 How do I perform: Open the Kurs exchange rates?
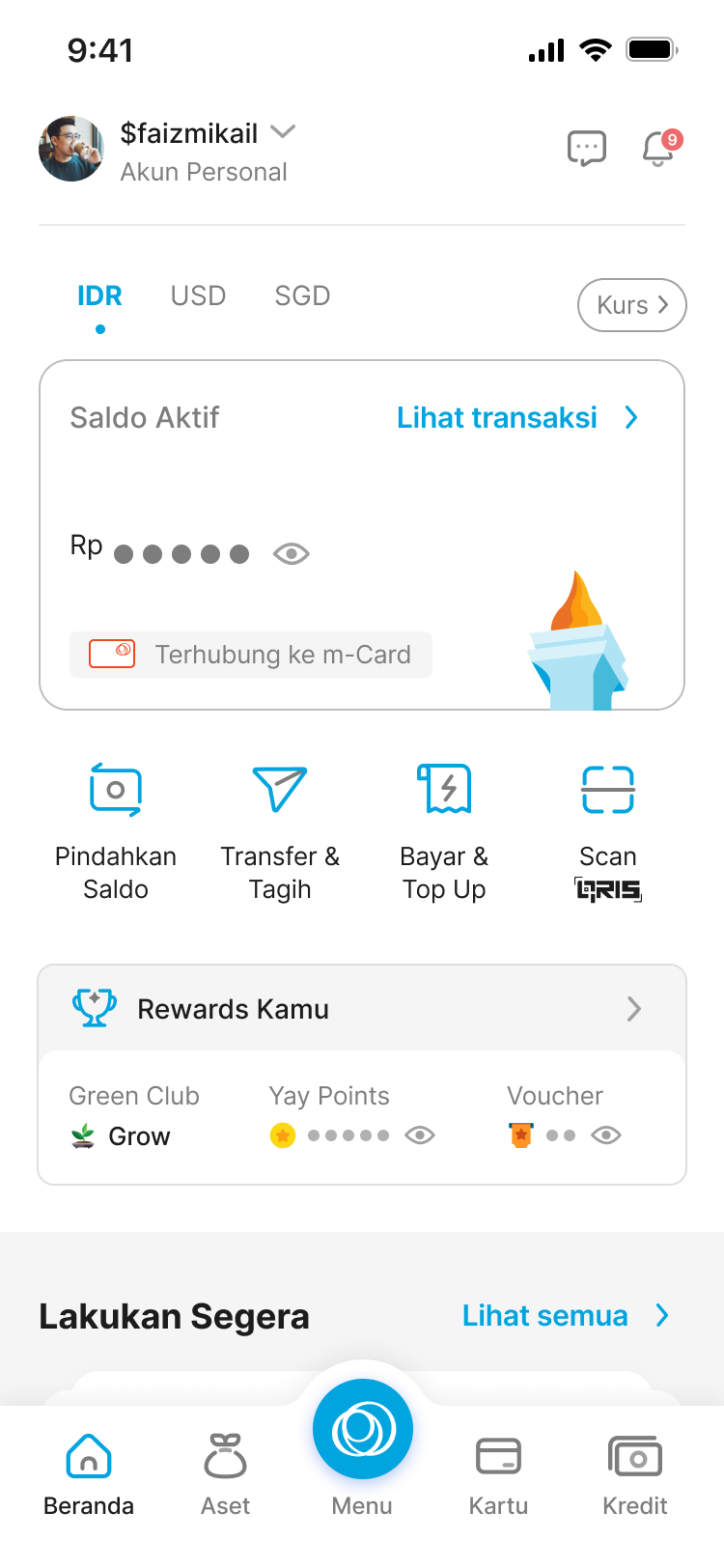[x=631, y=305]
